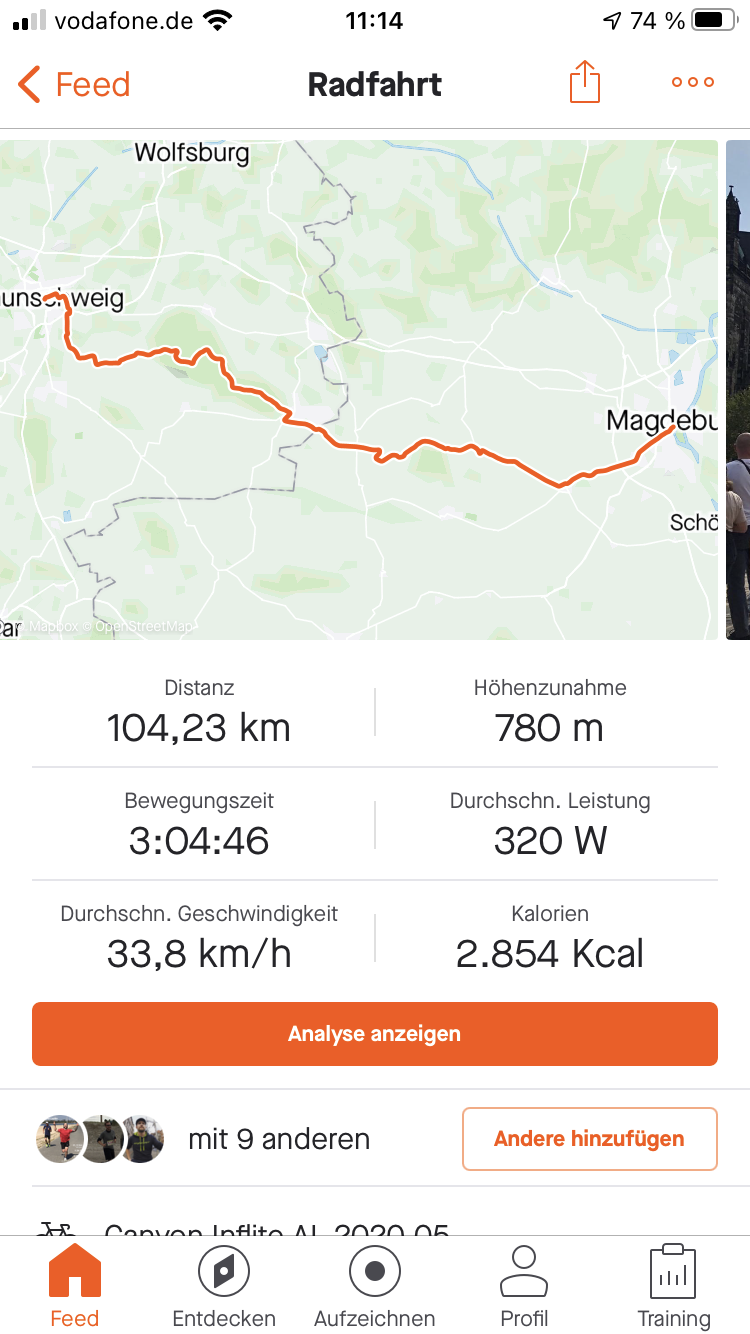This screenshot has height=1334, width=750.
Task: Tap the Analyse anzeigen button
Action: [375, 1034]
